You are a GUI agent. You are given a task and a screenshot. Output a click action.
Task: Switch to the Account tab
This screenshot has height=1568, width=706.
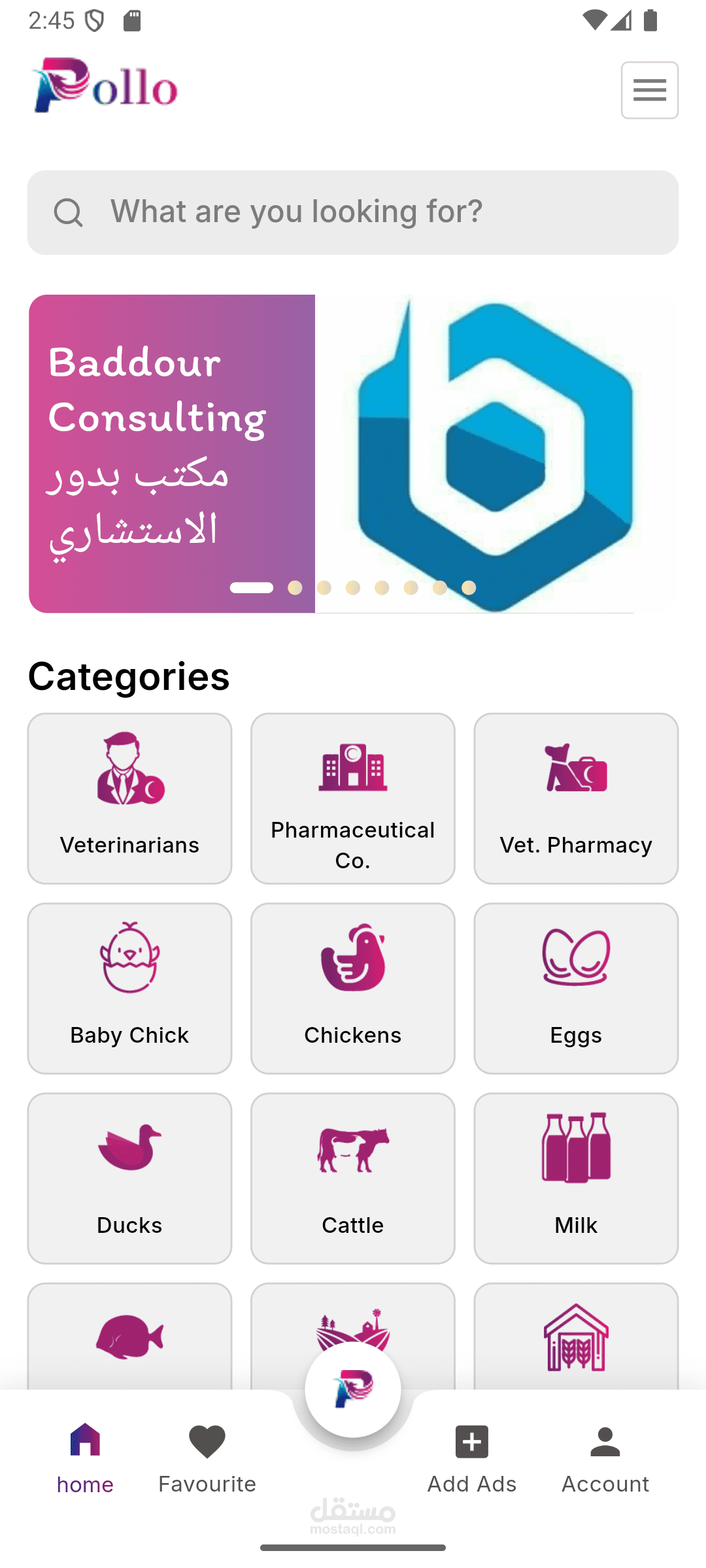click(x=605, y=1458)
